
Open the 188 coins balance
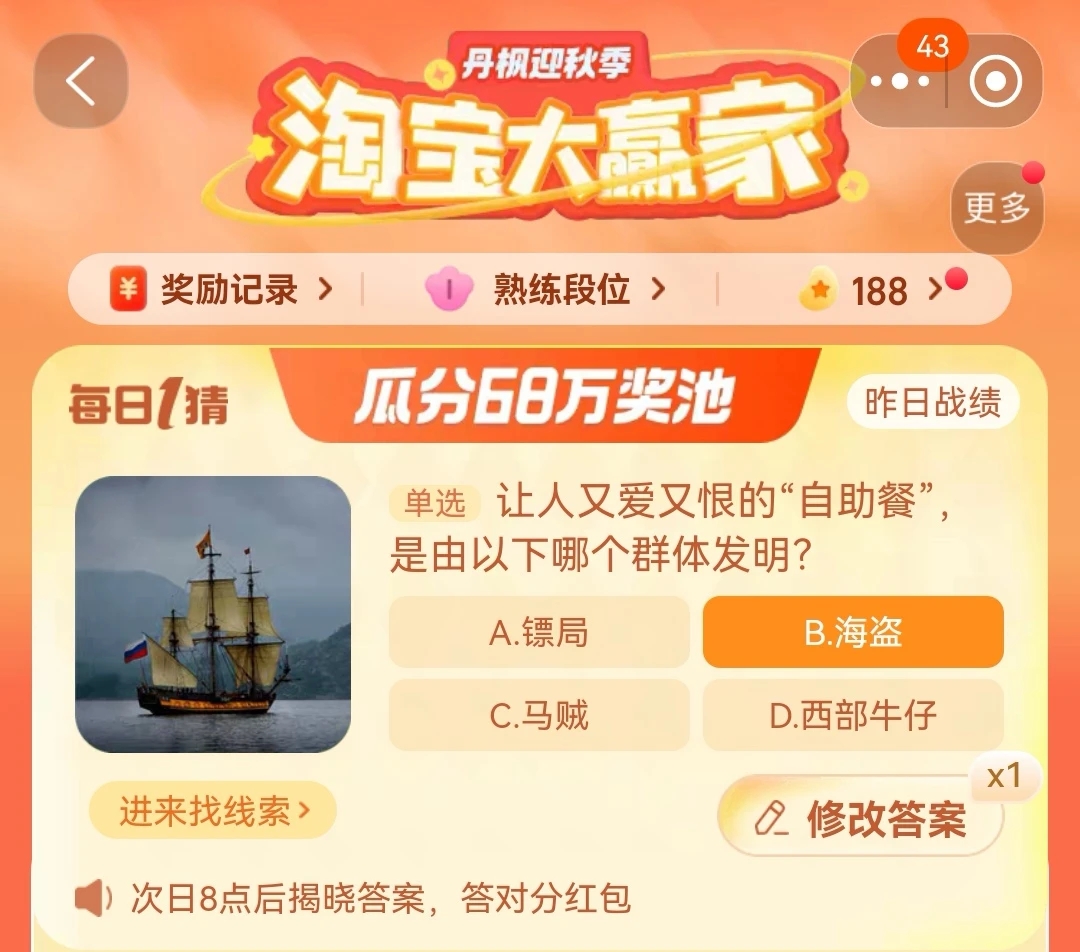pos(870,291)
